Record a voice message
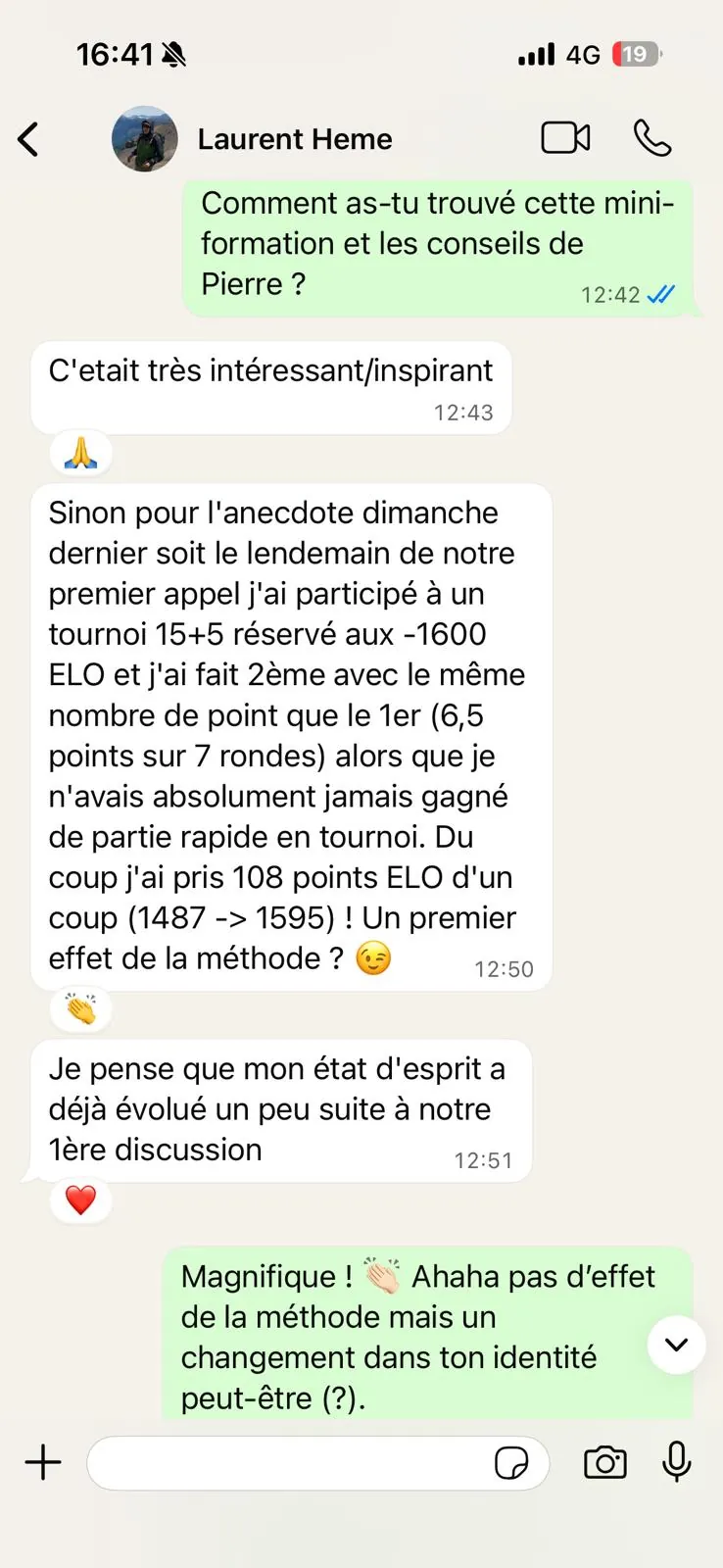Screen dimensions: 723x1568 pos(676,1463)
